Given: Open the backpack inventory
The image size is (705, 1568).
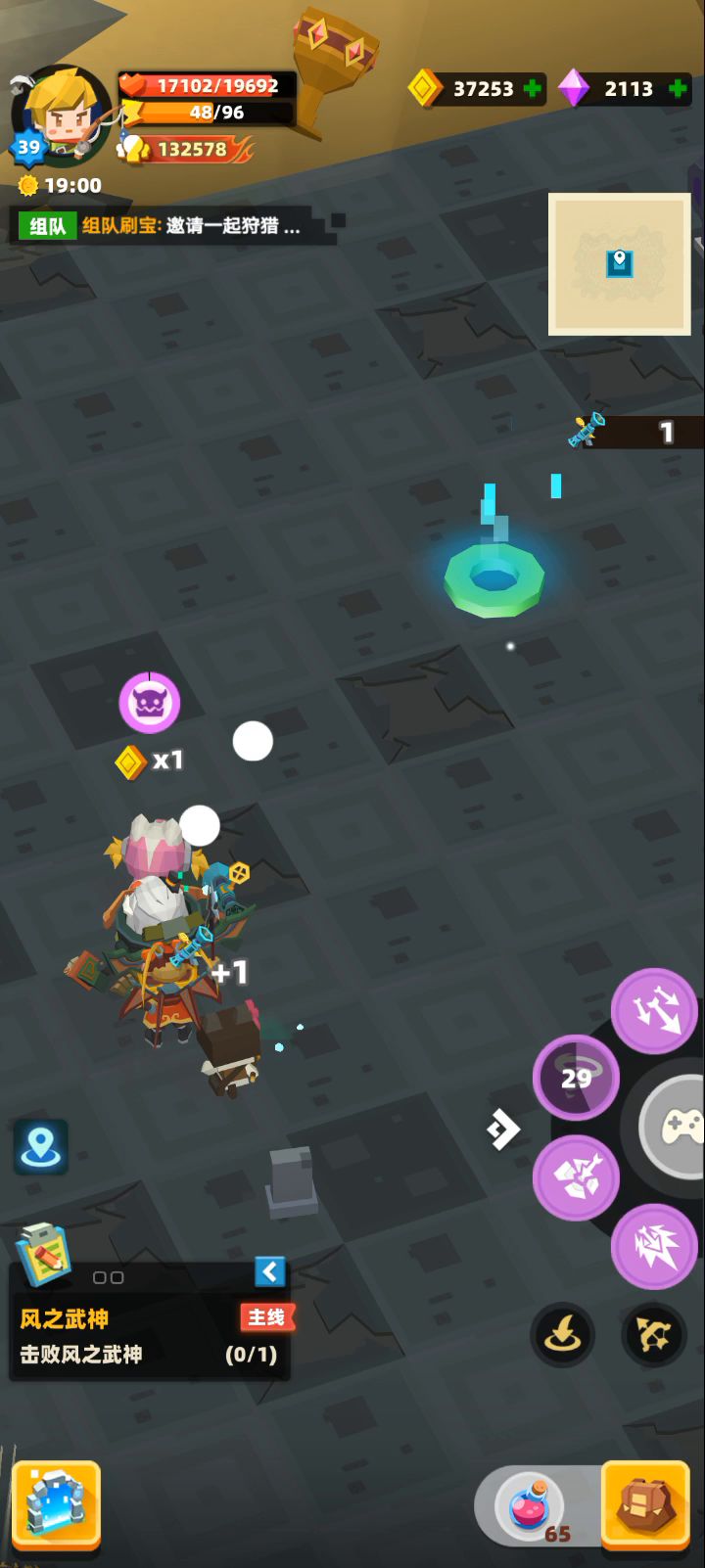Looking at the screenshot, I should [644, 1505].
